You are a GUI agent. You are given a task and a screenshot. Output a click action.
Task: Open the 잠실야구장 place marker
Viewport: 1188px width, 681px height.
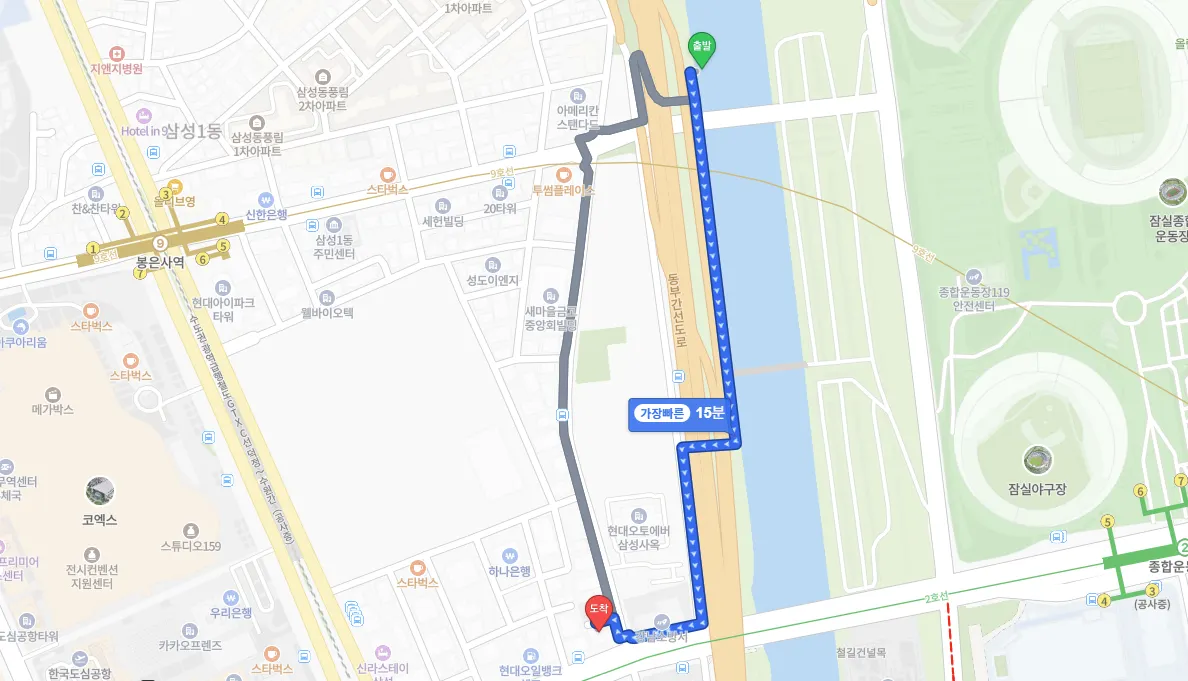(1038, 460)
